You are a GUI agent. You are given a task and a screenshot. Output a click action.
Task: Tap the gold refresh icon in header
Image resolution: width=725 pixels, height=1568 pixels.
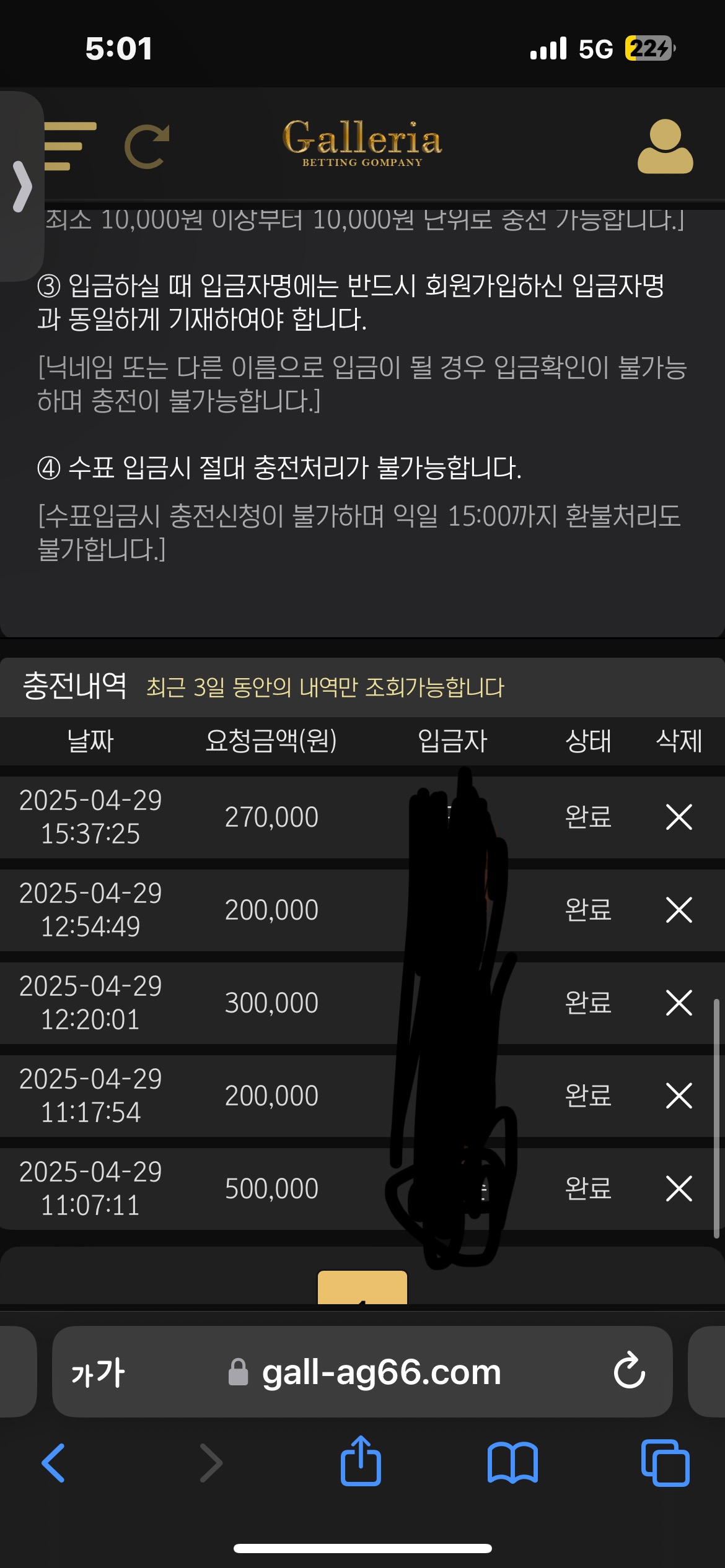pos(147,146)
